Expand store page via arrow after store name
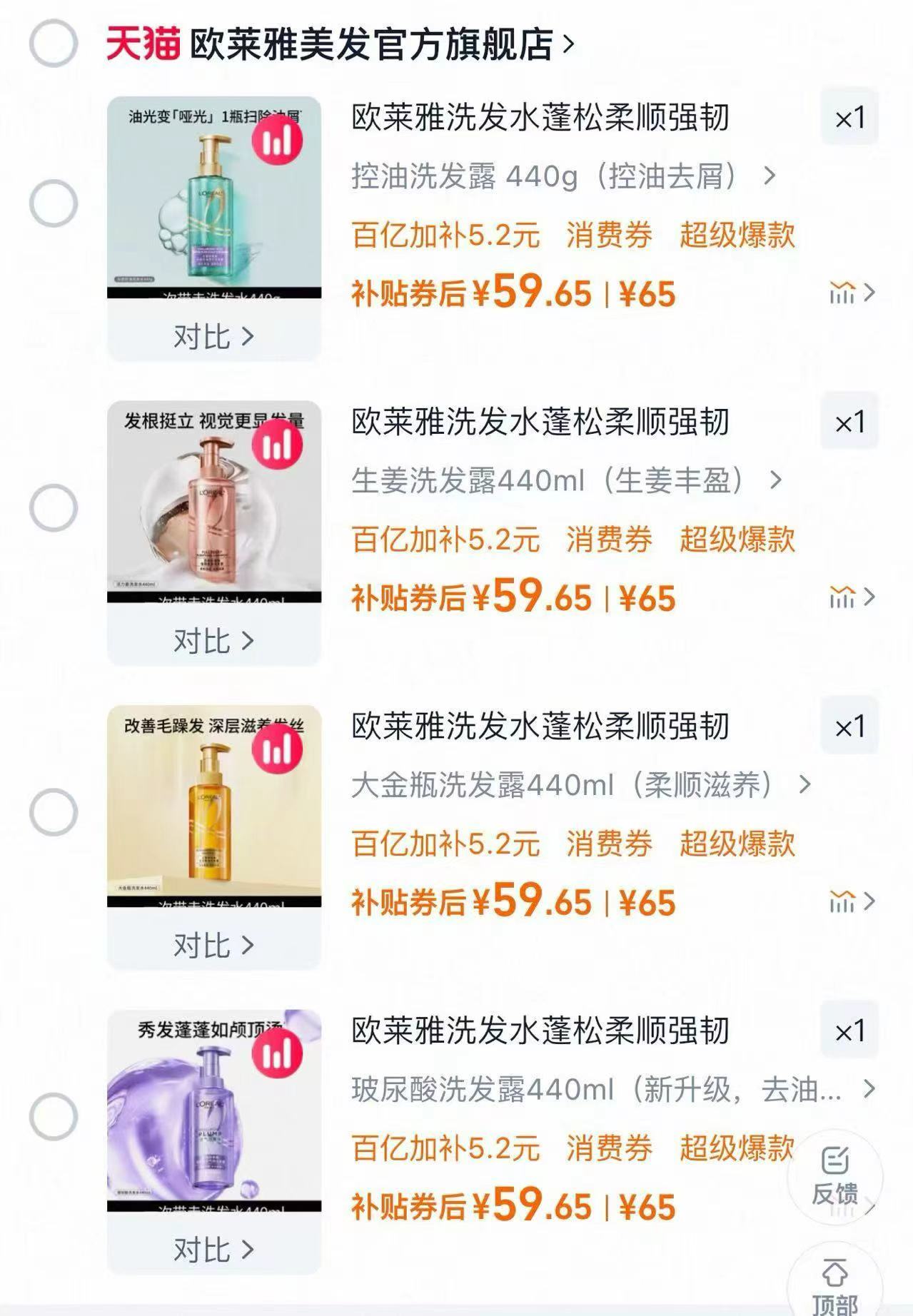The height and width of the screenshot is (1316, 913). 568,43
